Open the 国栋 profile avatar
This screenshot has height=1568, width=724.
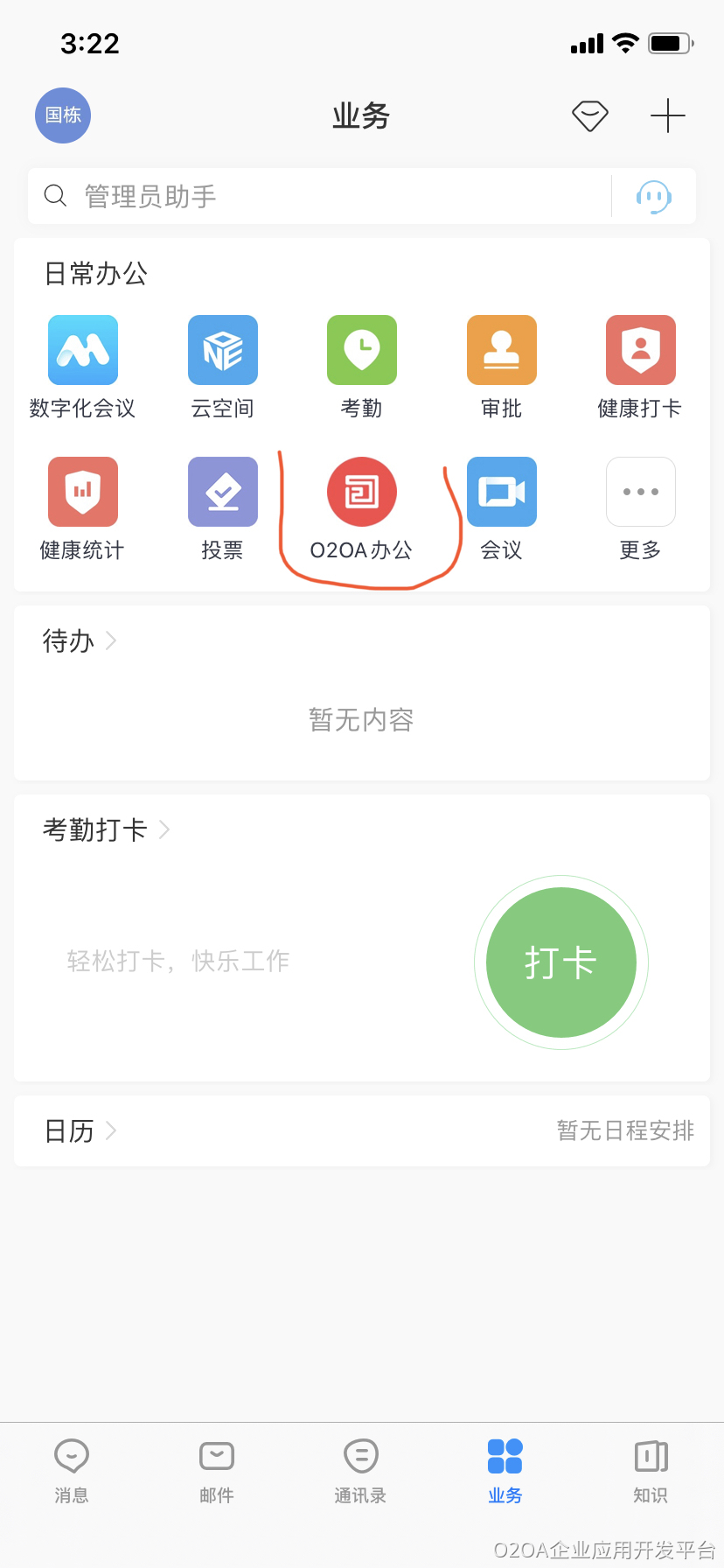(x=63, y=115)
